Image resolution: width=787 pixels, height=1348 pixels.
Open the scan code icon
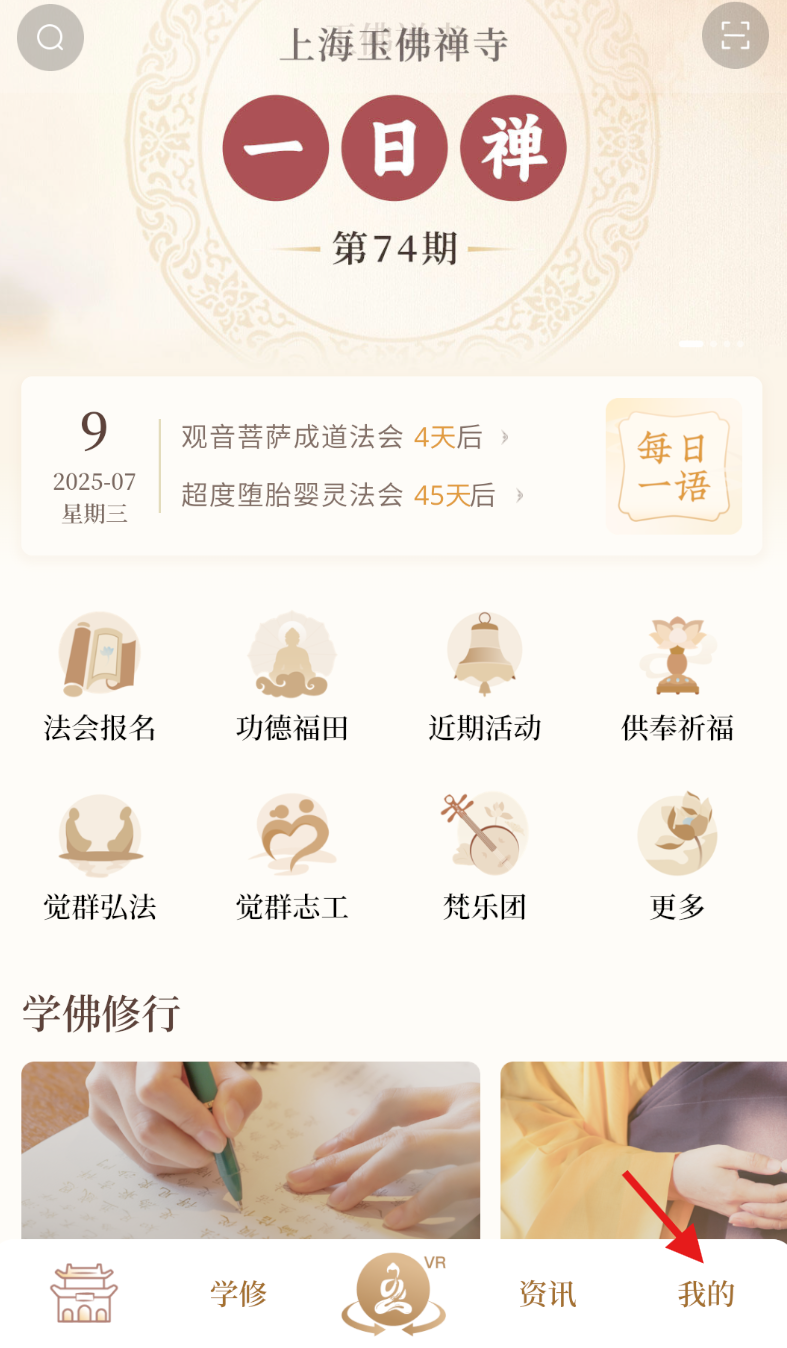click(x=735, y=36)
